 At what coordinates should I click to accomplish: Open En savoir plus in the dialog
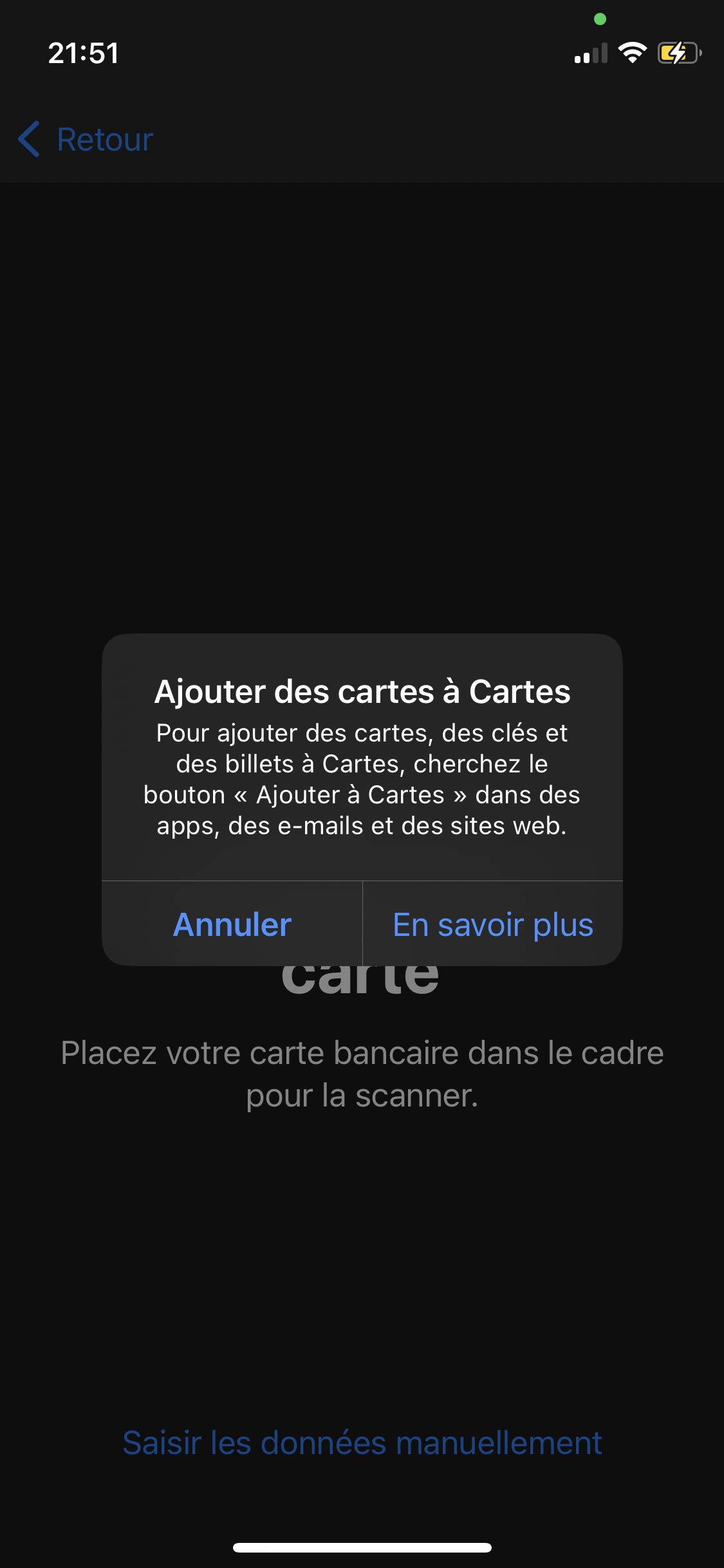(x=493, y=924)
